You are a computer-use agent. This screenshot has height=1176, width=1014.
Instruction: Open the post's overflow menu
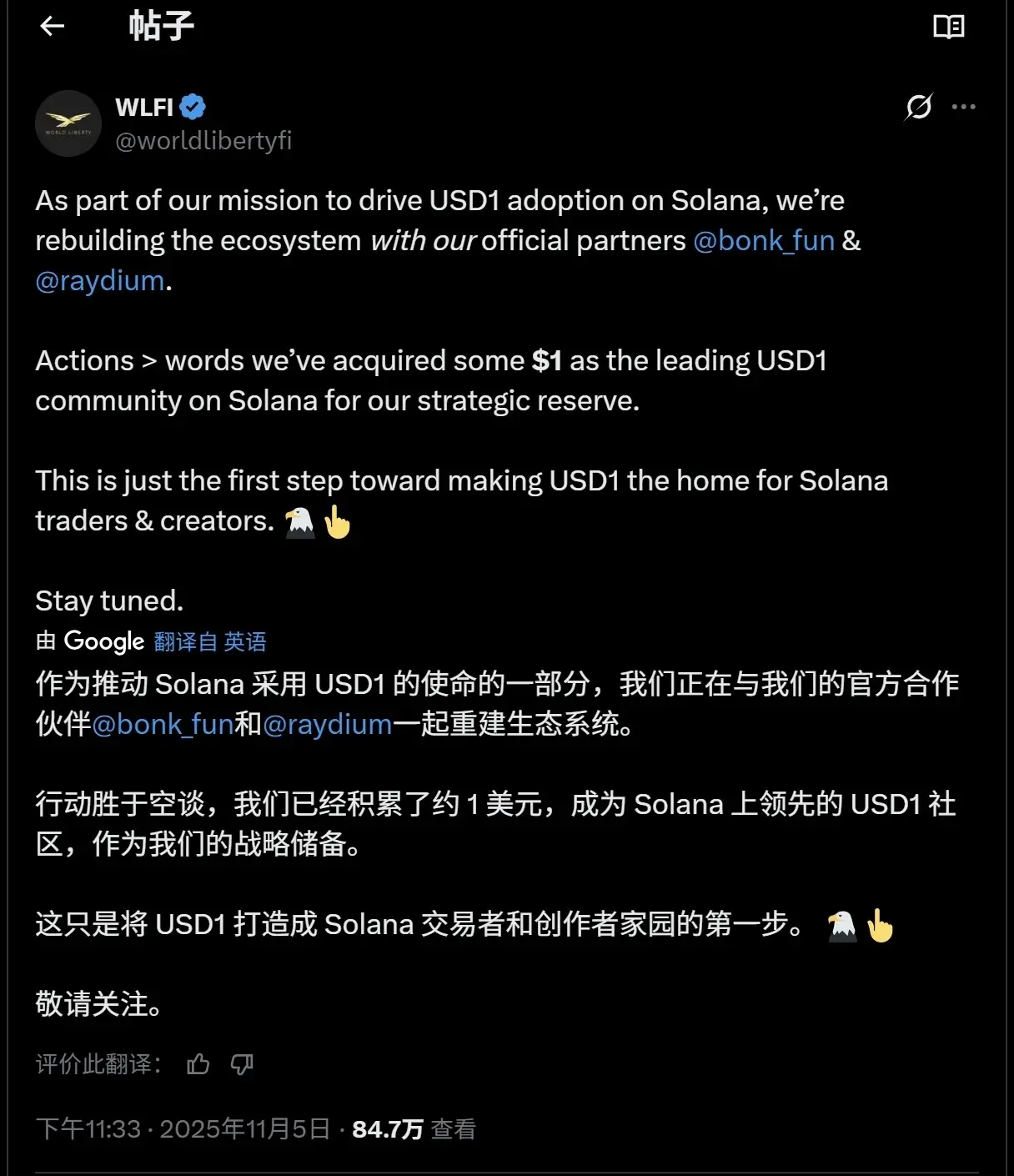point(963,107)
